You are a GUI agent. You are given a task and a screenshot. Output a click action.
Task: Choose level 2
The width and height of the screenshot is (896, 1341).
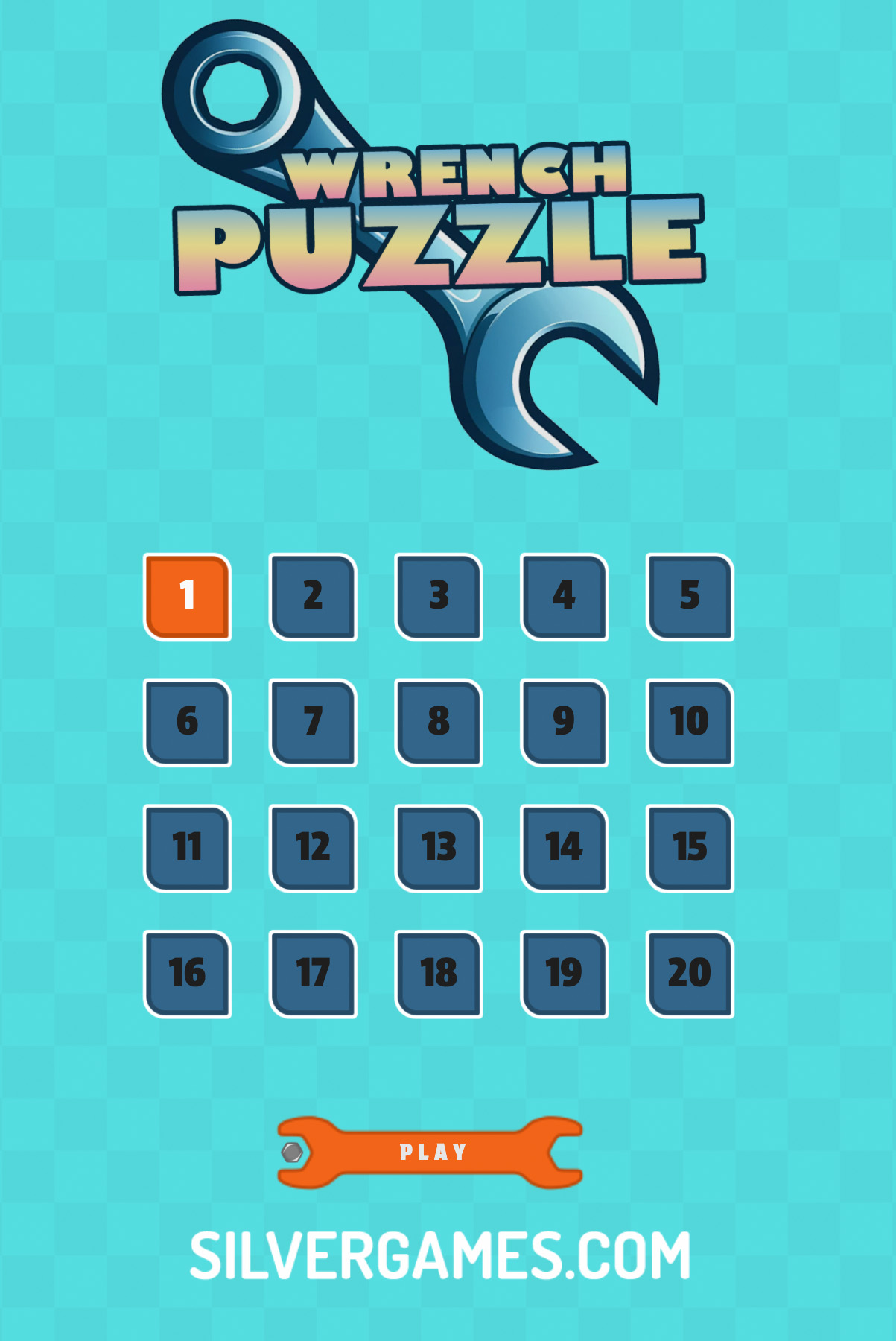tap(313, 597)
